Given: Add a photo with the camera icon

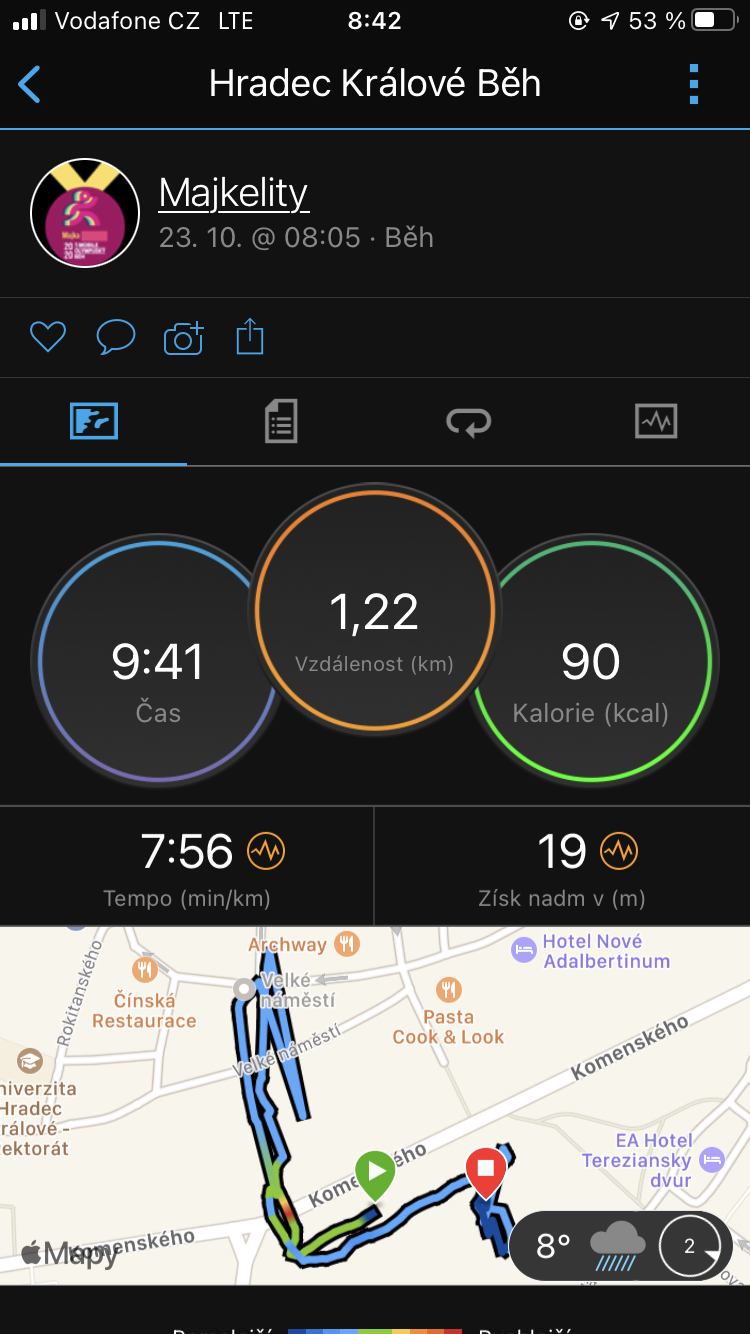Looking at the screenshot, I should [x=183, y=338].
